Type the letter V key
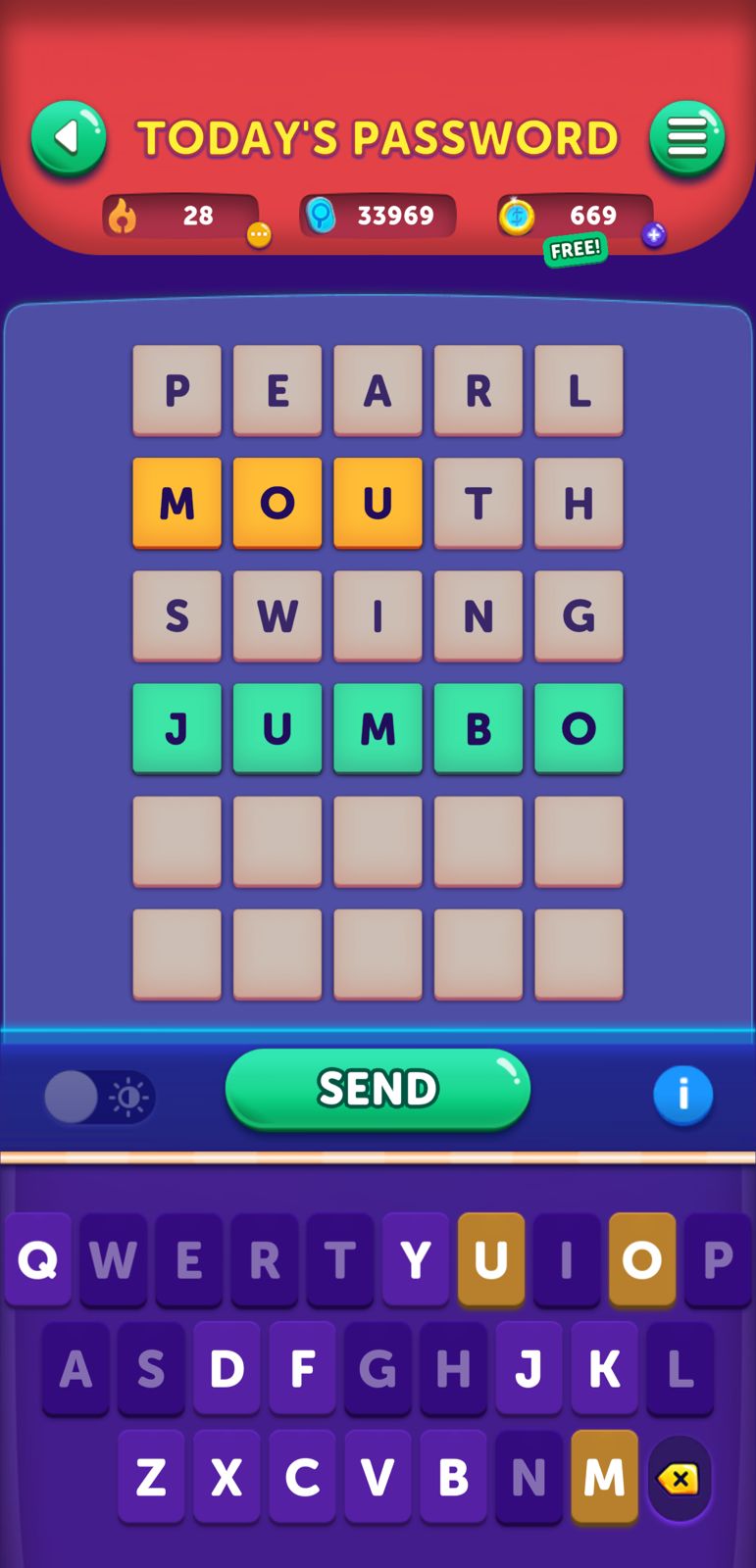The image size is (756, 1568). point(378,1477)
